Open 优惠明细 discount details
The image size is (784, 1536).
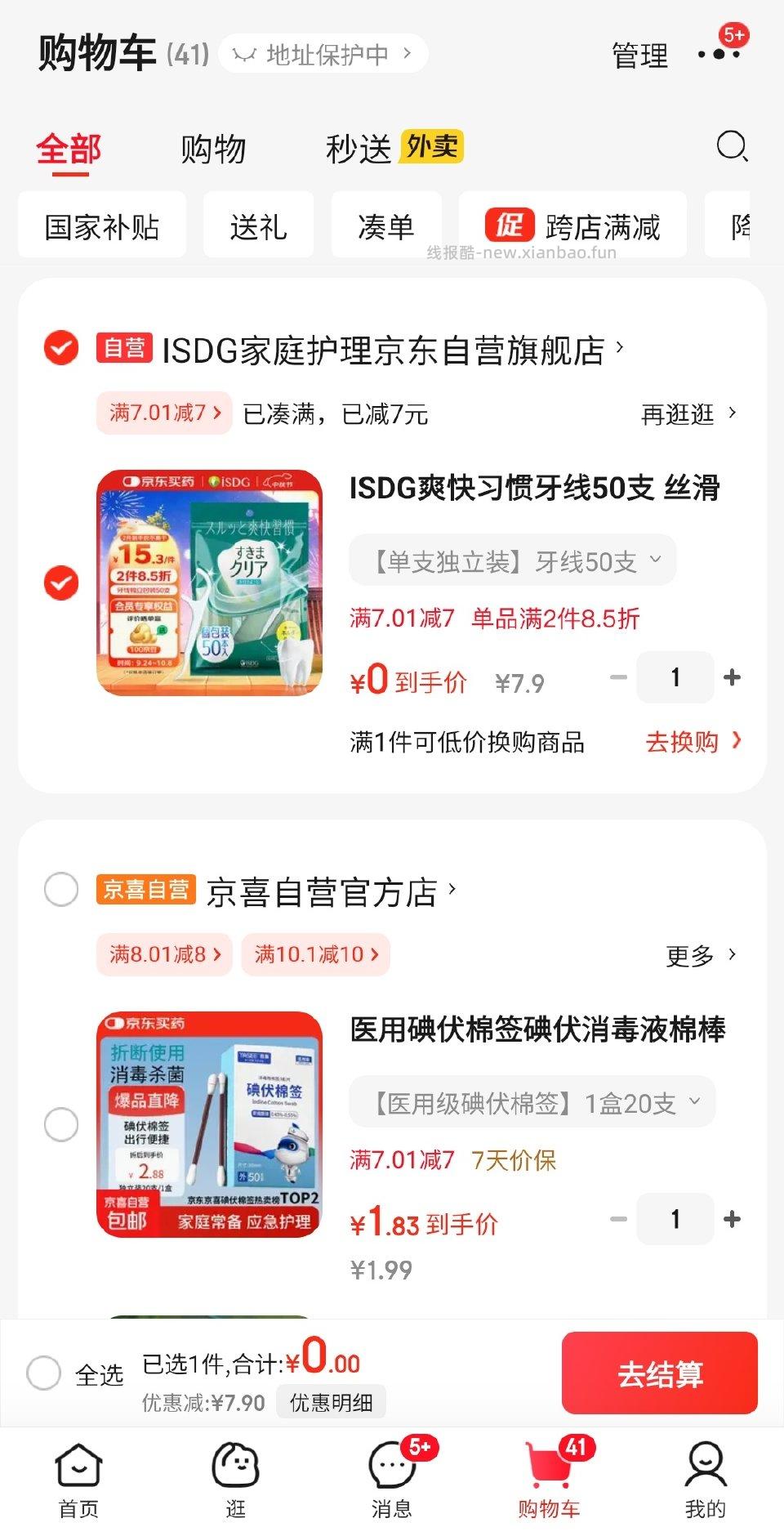click(x=330, y=1403)
